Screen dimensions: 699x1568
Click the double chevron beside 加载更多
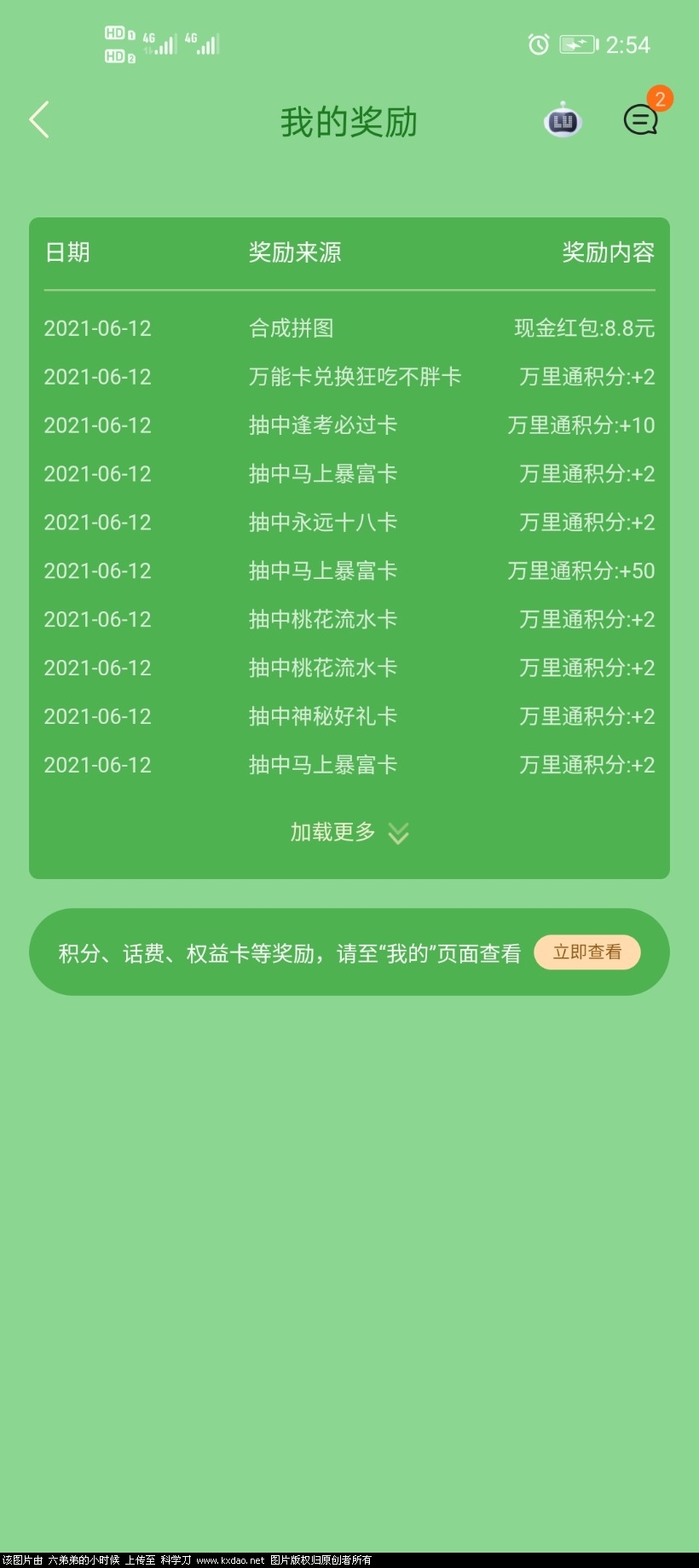click(397, 834)
